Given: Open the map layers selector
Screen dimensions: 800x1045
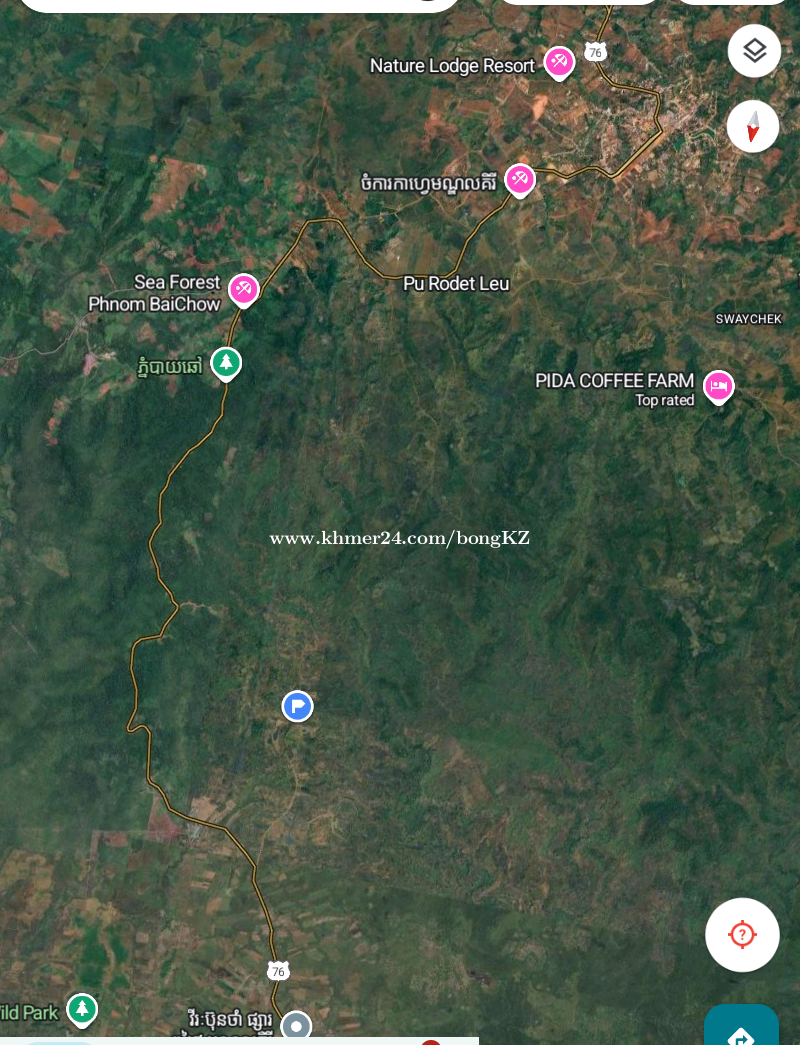Looking at the screenshot, I should tap(754, 51).
